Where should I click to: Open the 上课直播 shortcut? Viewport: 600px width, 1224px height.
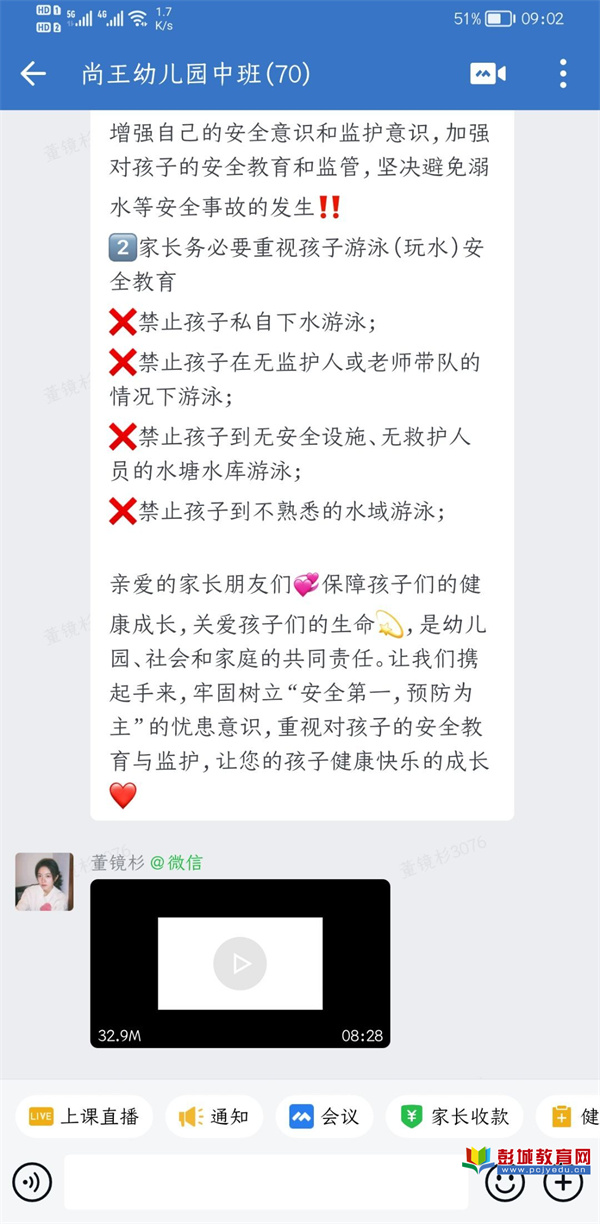click(84, 1117)
